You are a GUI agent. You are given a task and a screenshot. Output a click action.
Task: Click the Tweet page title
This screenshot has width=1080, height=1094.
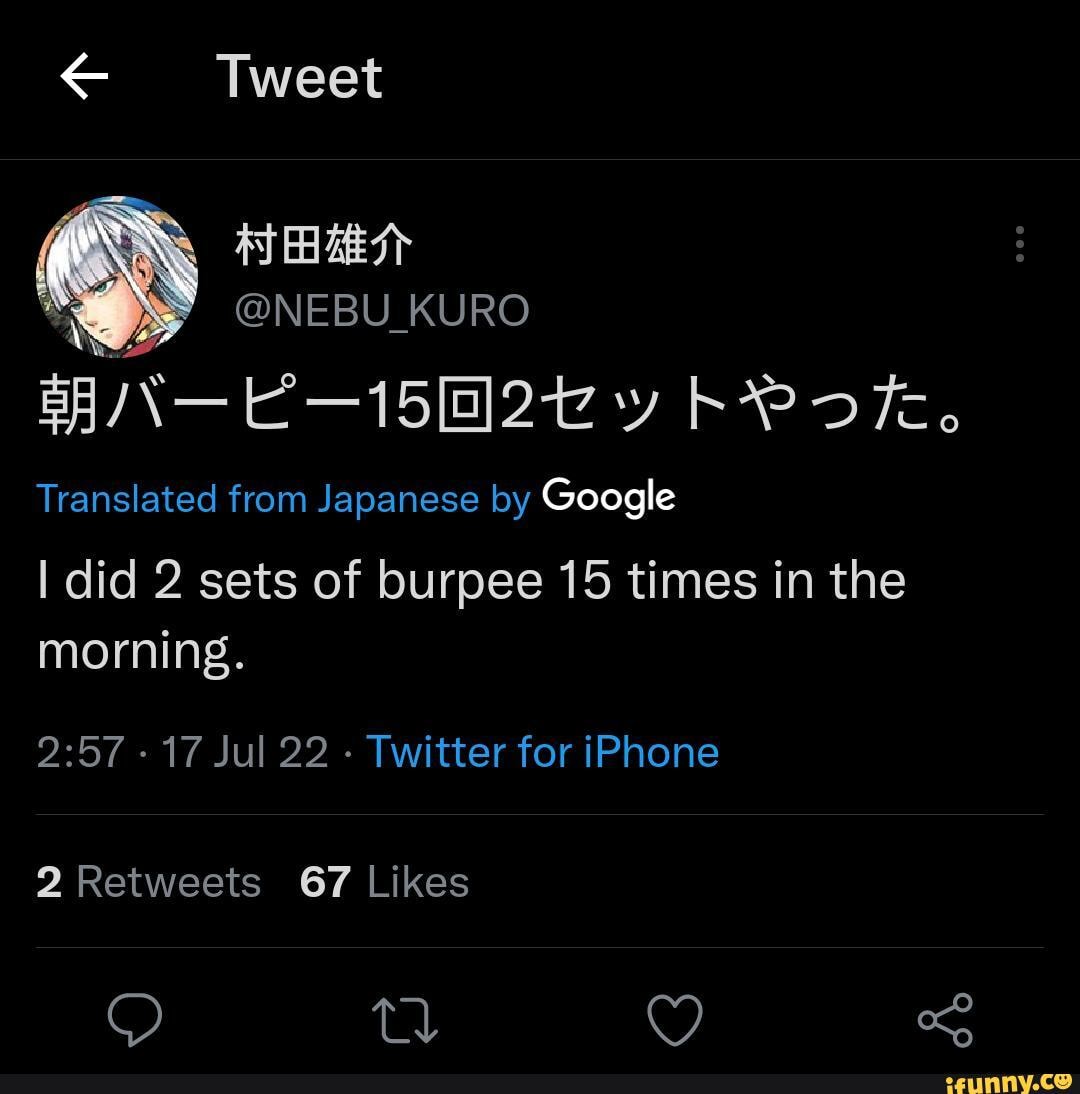298,75
